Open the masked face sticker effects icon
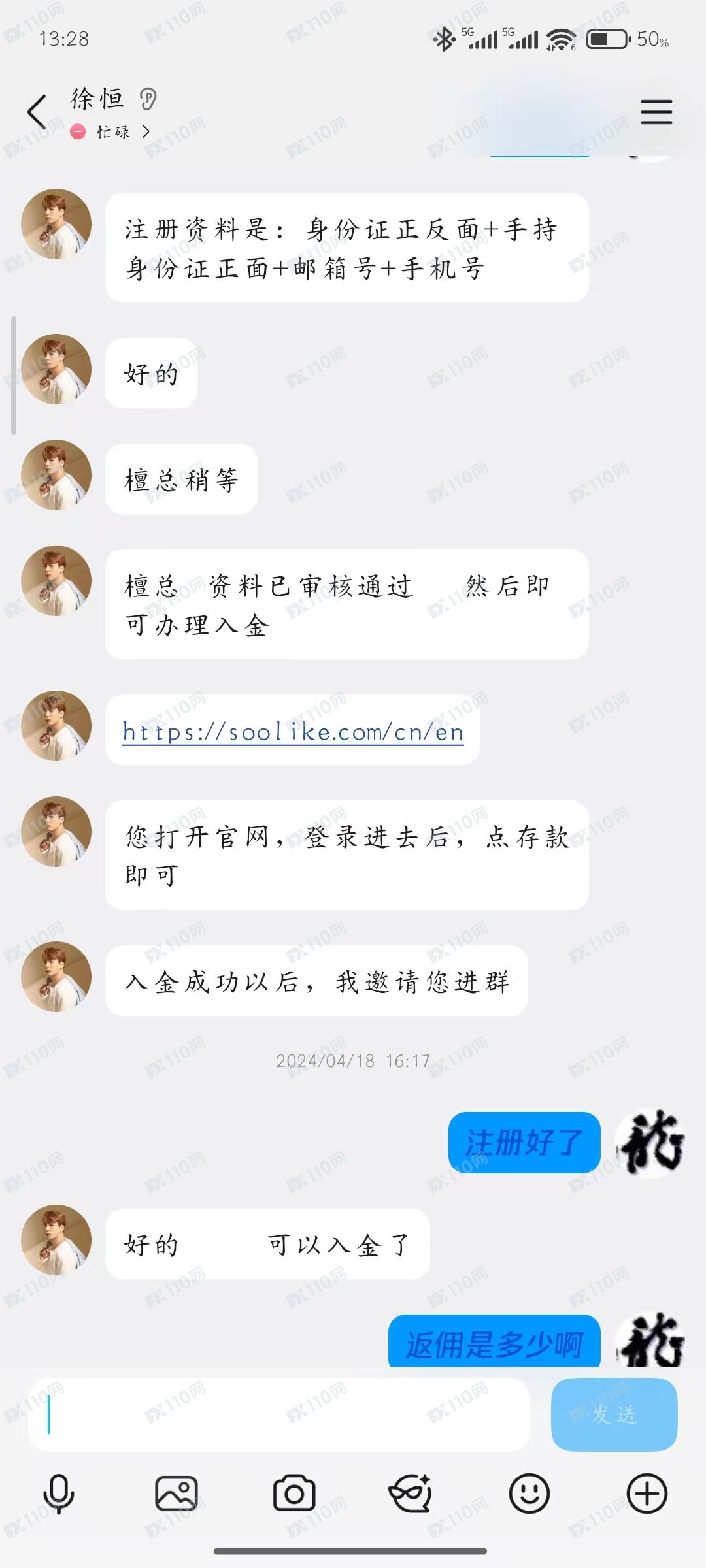The height and width of the screenshot is (1568, 706). pos(411,1494)
